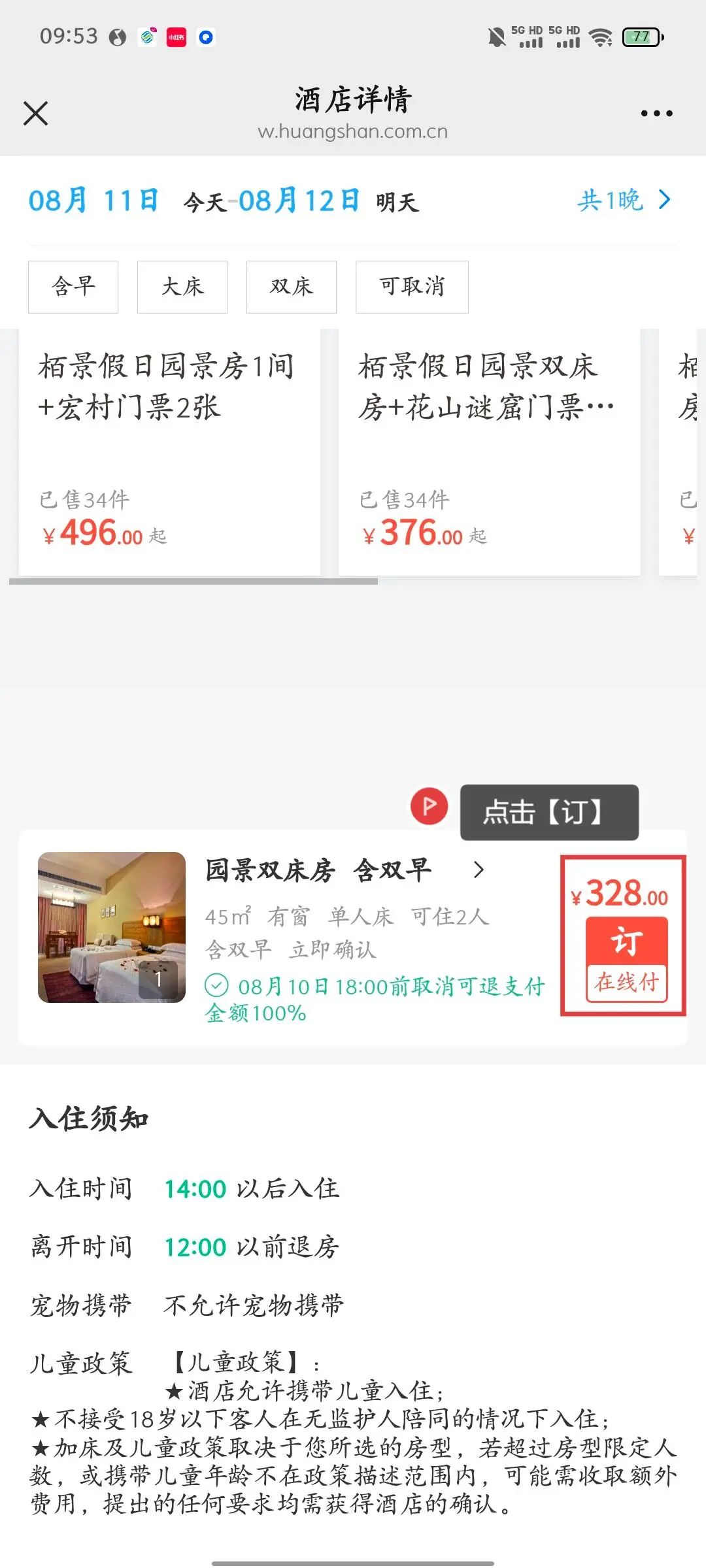Open the three-dot overflow menu

click(656, 114)
